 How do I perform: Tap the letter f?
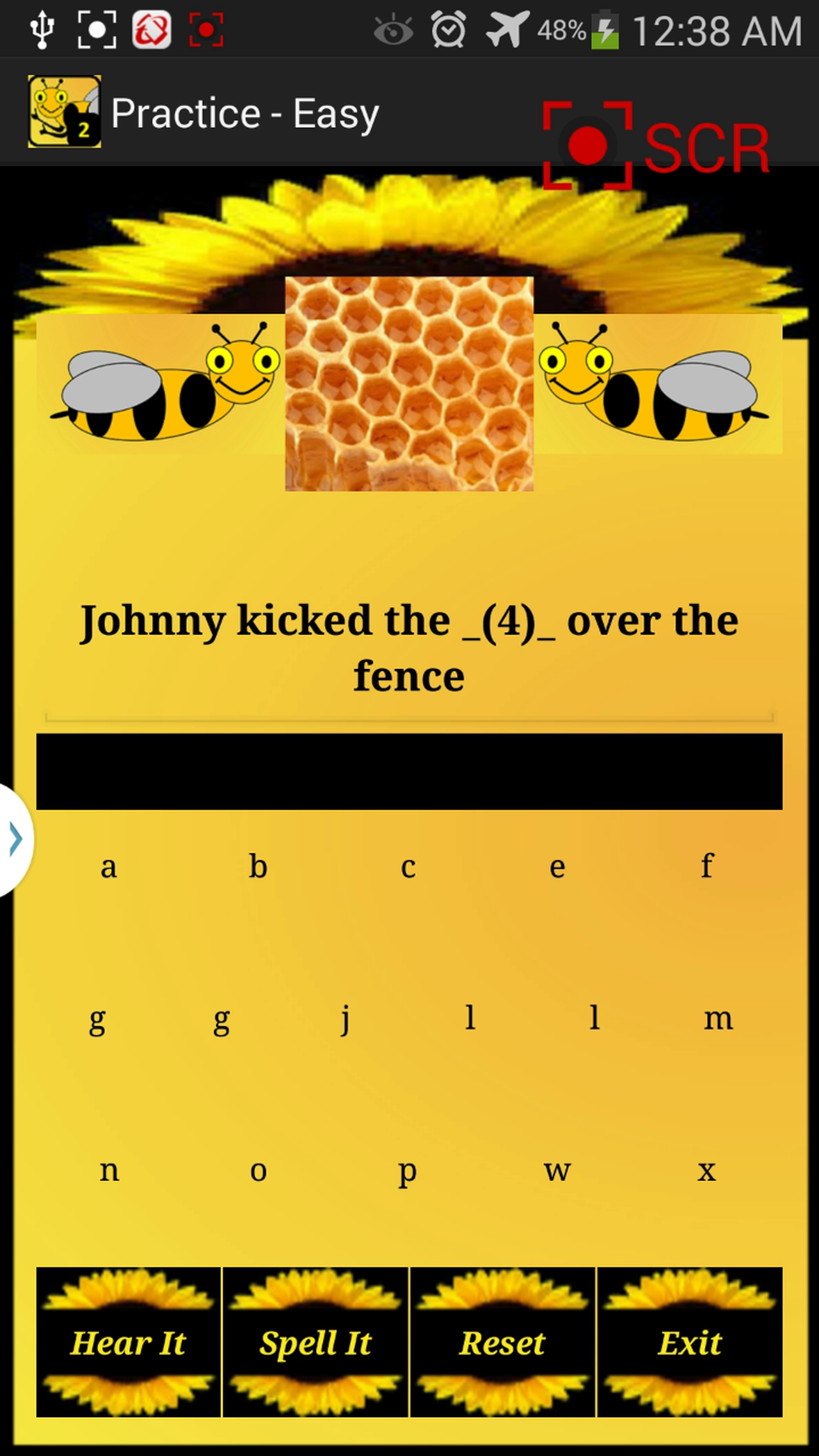click(x=706, y=867)
